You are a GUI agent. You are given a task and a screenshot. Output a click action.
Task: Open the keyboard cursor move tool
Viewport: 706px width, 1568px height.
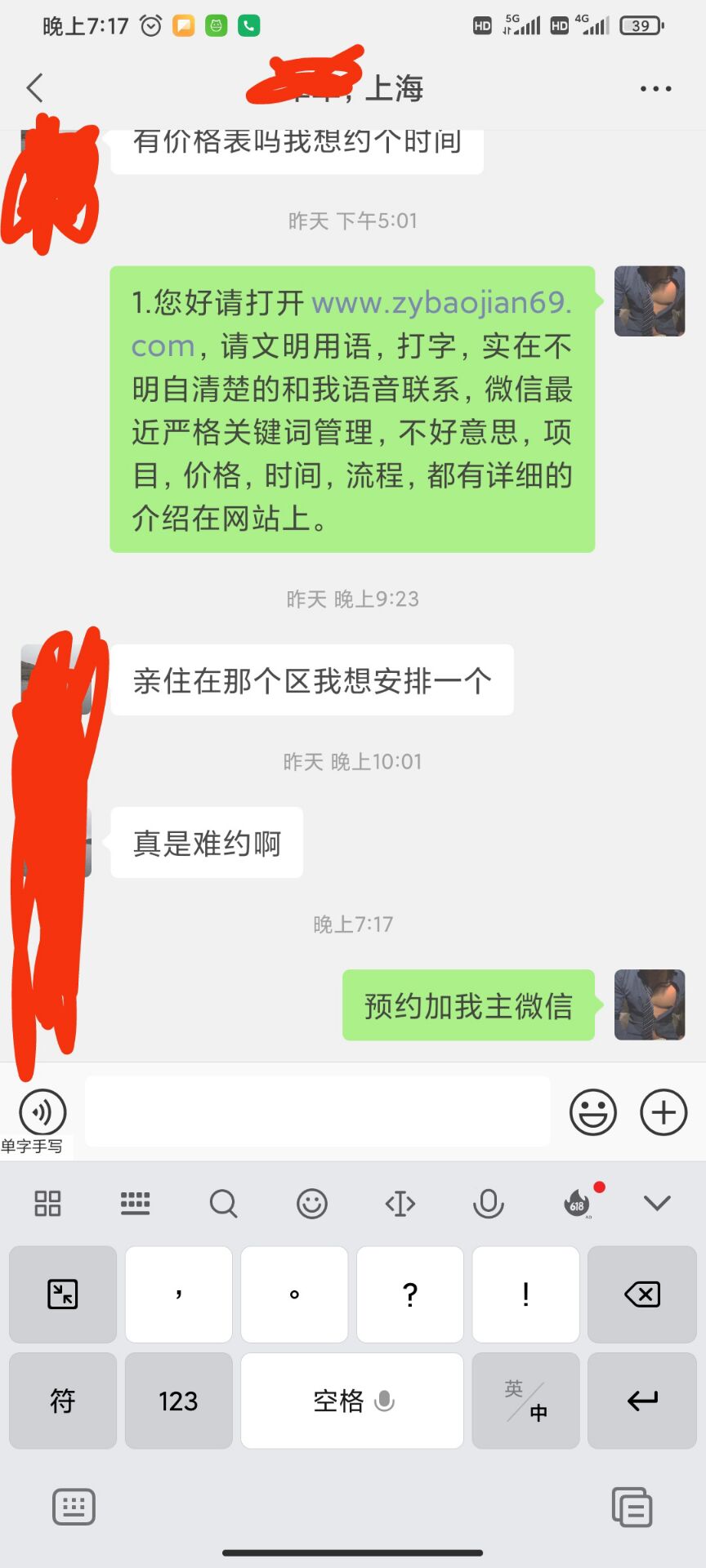point(400,1203)
